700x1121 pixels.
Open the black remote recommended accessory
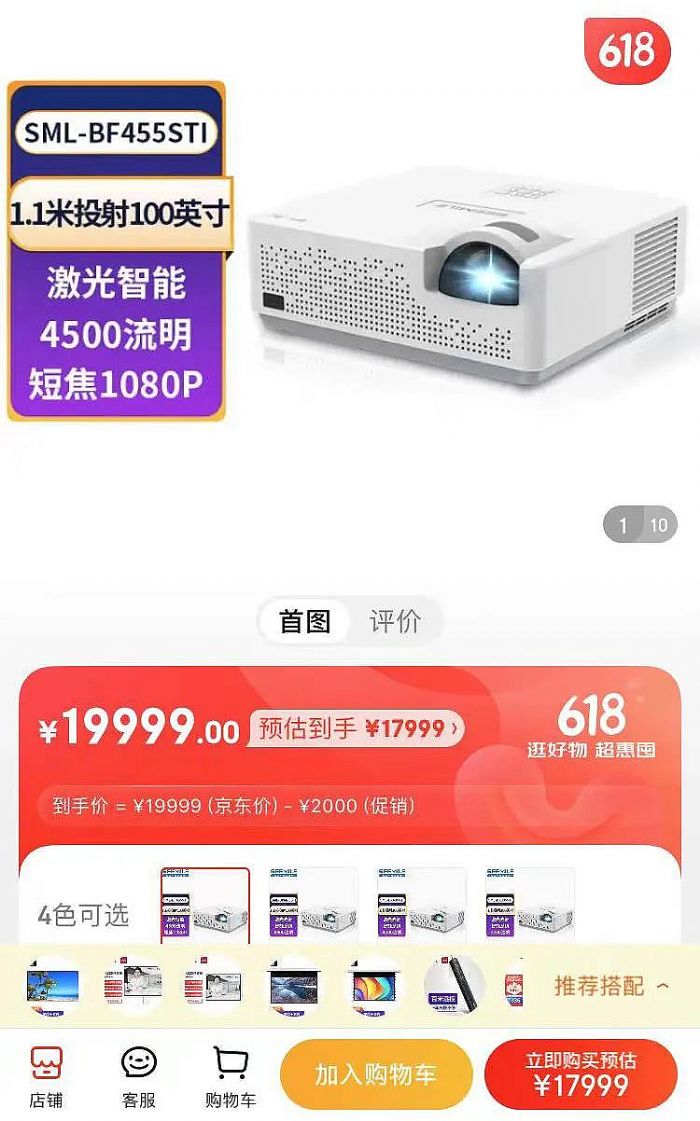point(453,986)
